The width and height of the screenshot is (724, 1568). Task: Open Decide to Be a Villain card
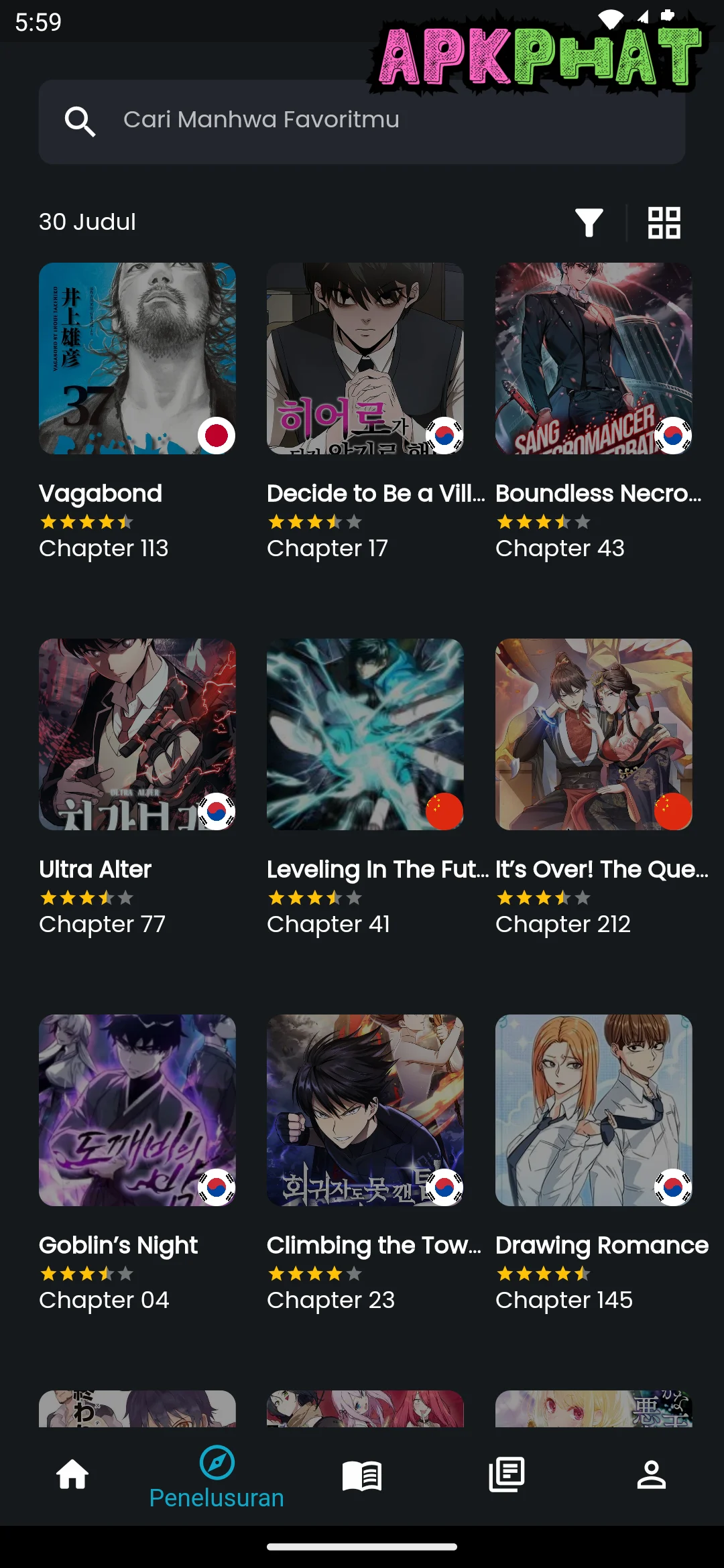click(365, 358)
